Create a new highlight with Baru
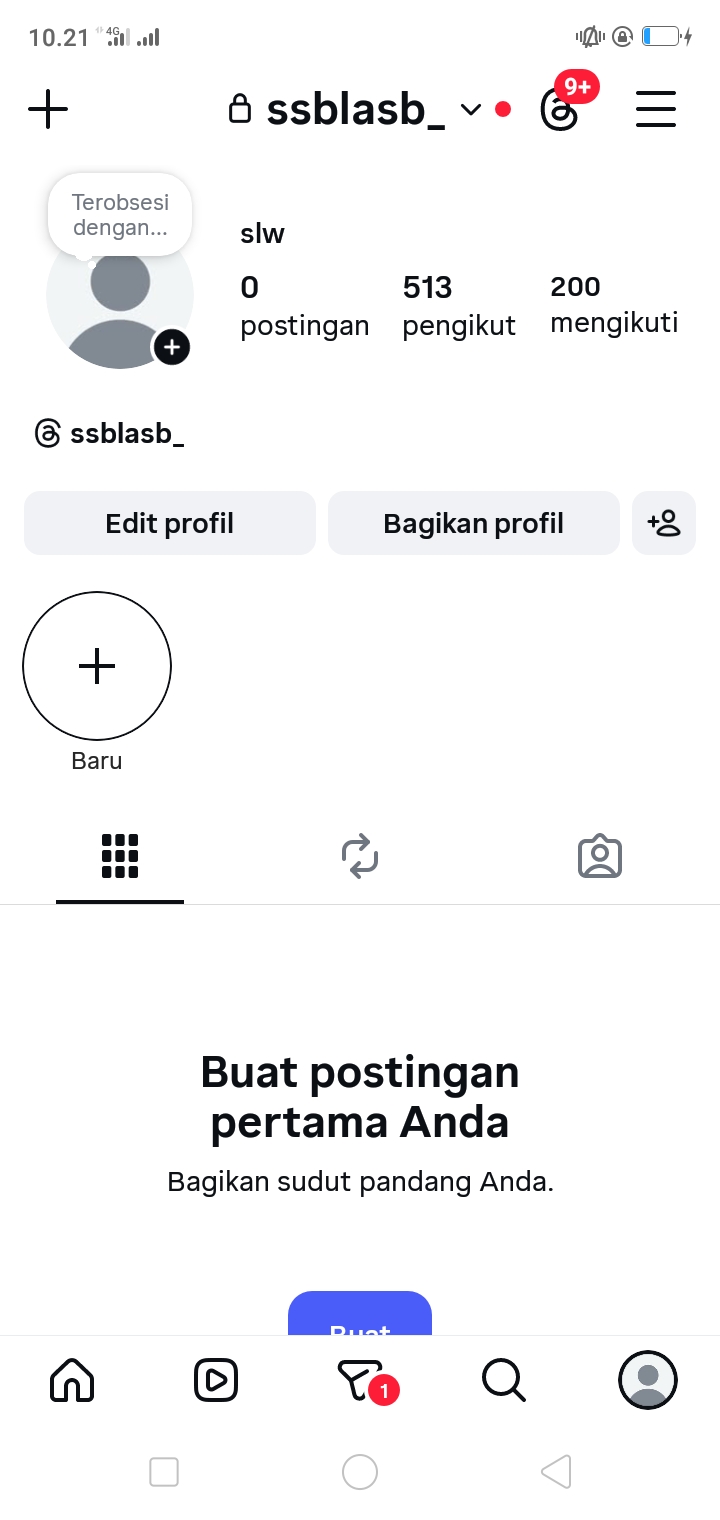This screenshot has height=1520, width=720. click(x=97, y=667)
